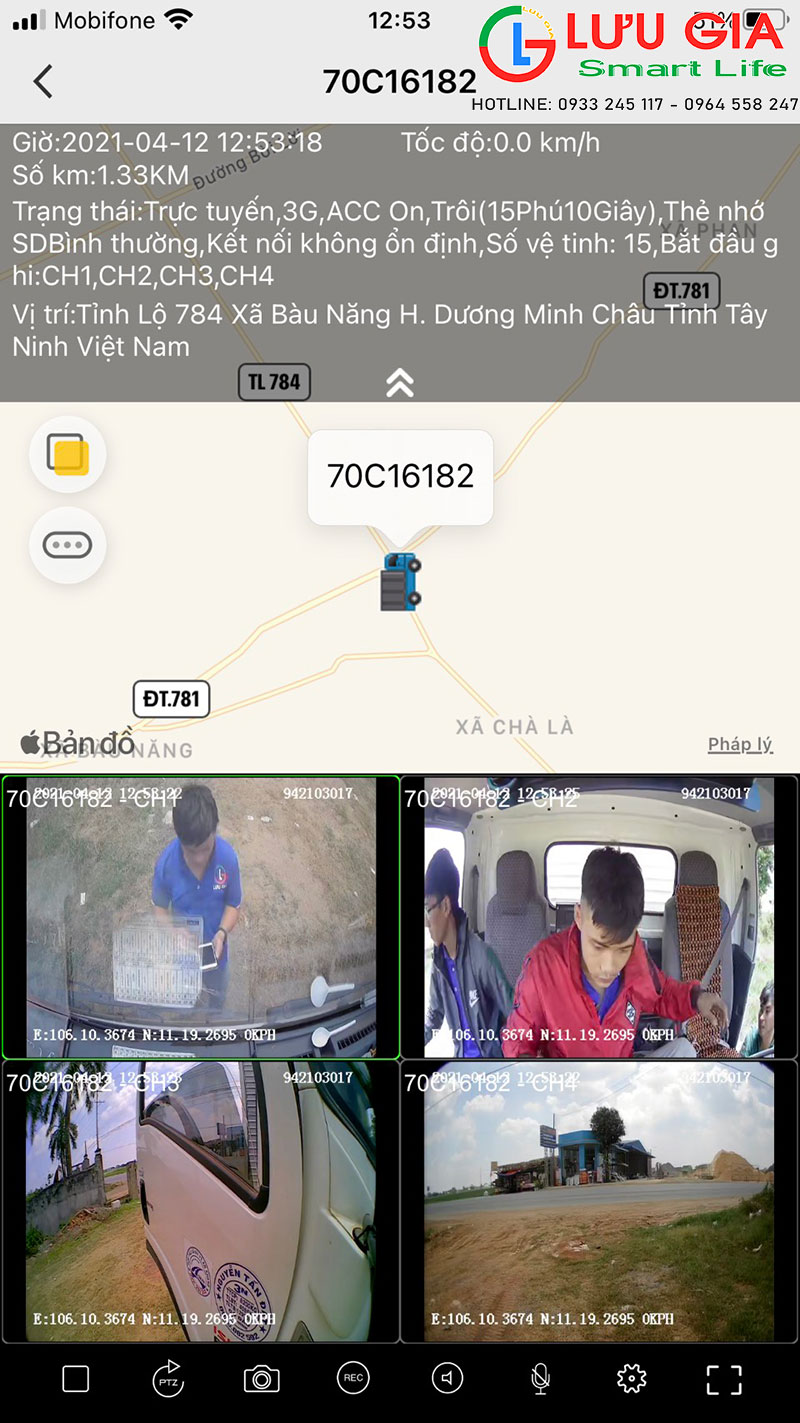Select the CH4 roadside camera feed

tap(600, 1201)
